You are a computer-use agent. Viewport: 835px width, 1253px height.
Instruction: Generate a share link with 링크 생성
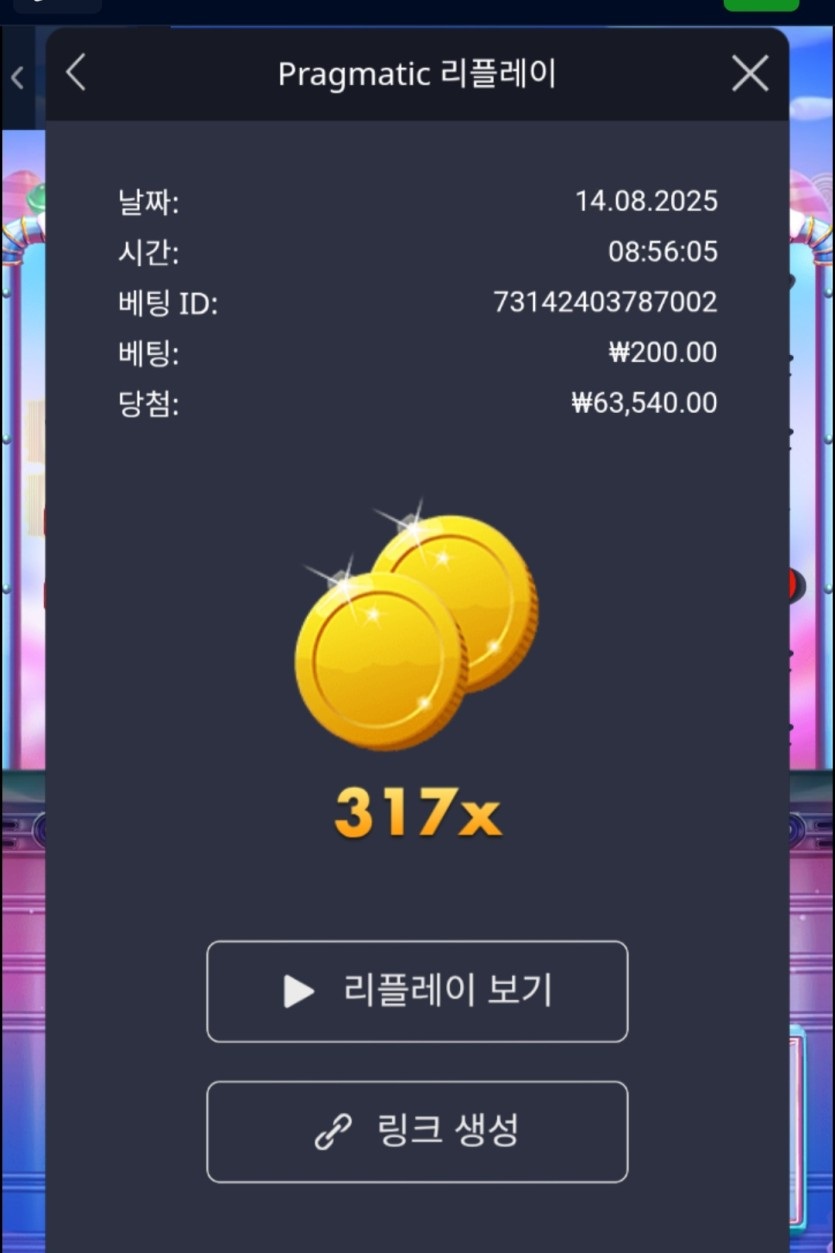(x=417, y=1131)
